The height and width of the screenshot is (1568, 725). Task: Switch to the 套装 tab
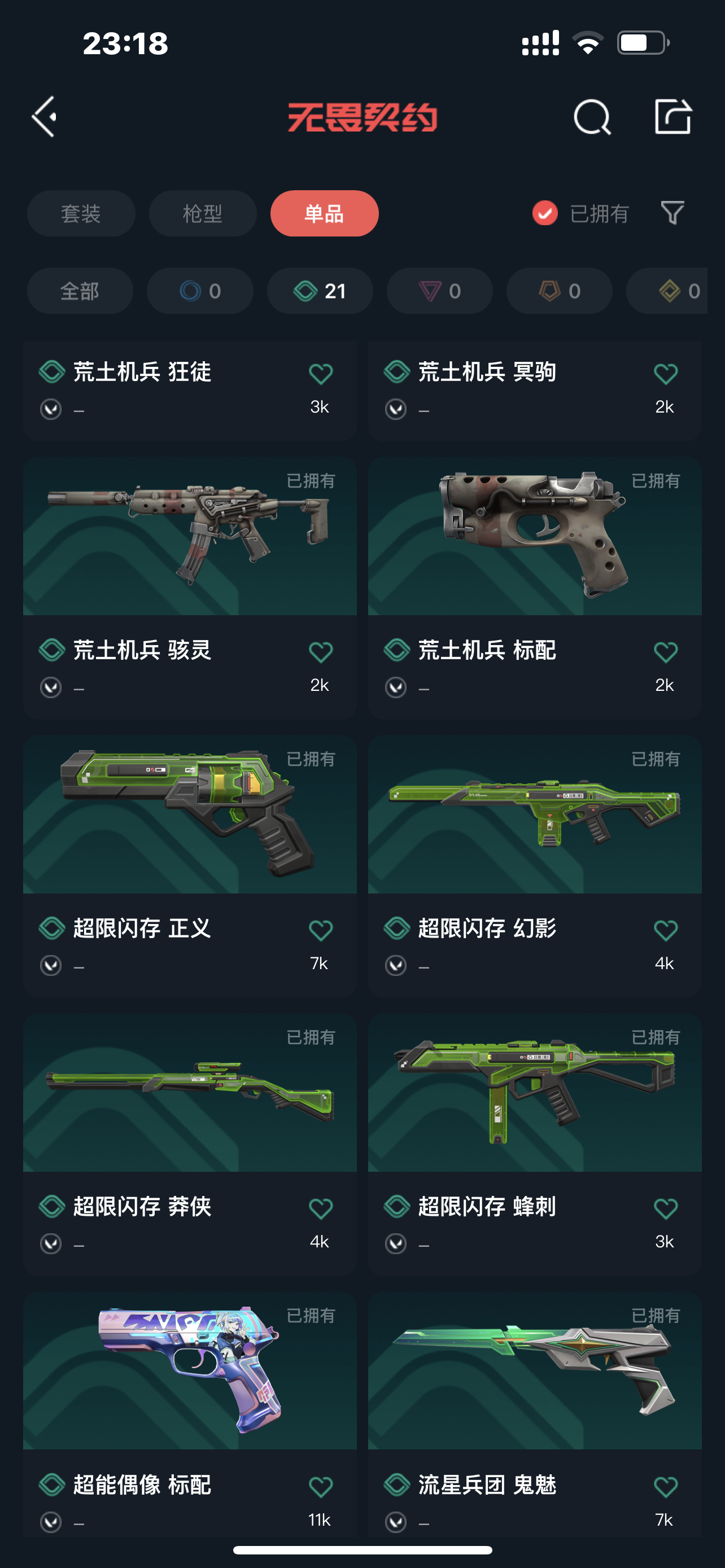[81, 214]
